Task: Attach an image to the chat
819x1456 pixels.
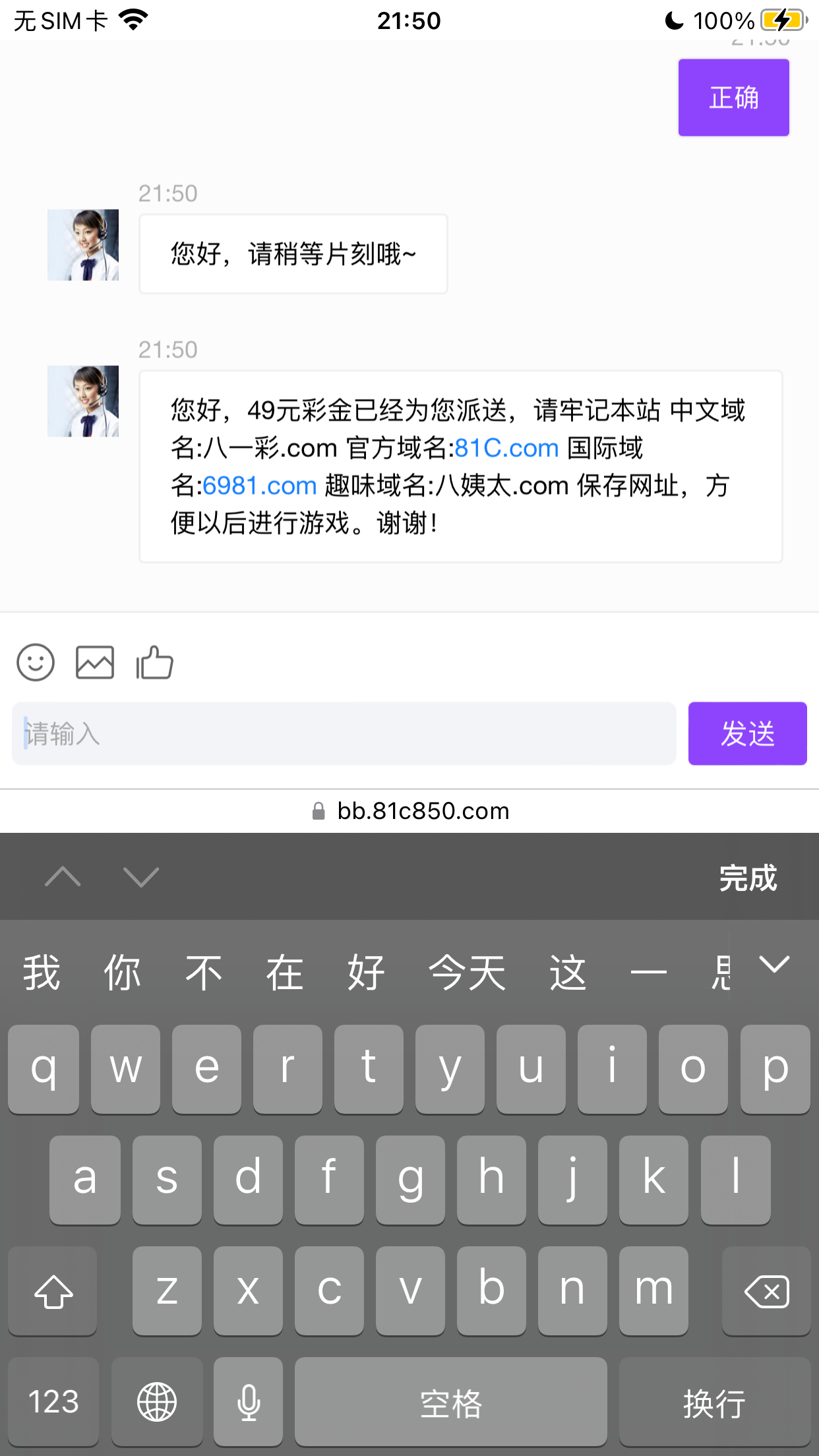Action: click(x=95, y=662)
